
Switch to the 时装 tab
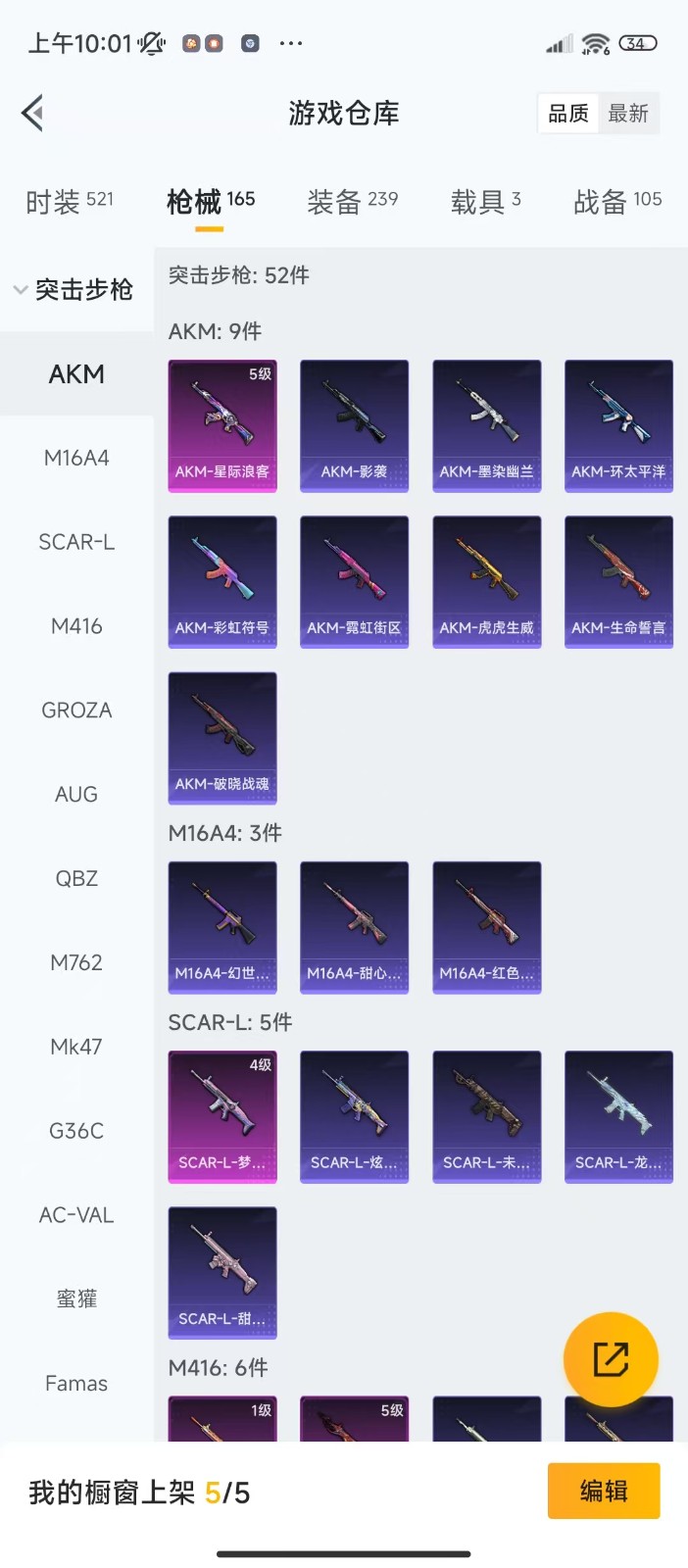pos(70,201)
